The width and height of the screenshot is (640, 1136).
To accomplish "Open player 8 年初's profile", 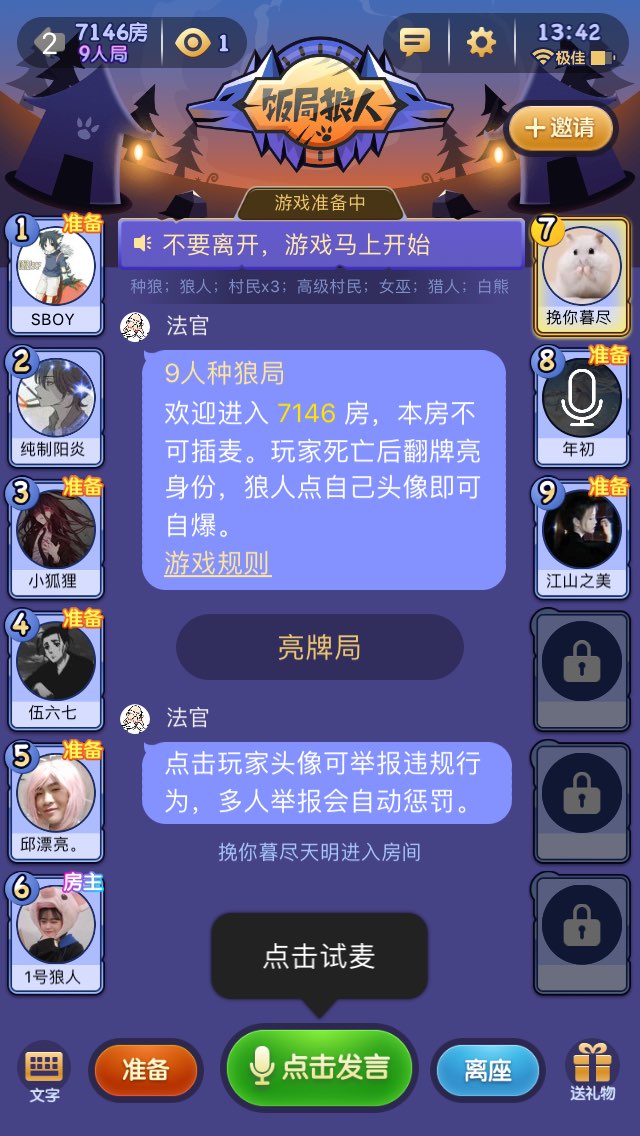I will (x=581, y=398).
